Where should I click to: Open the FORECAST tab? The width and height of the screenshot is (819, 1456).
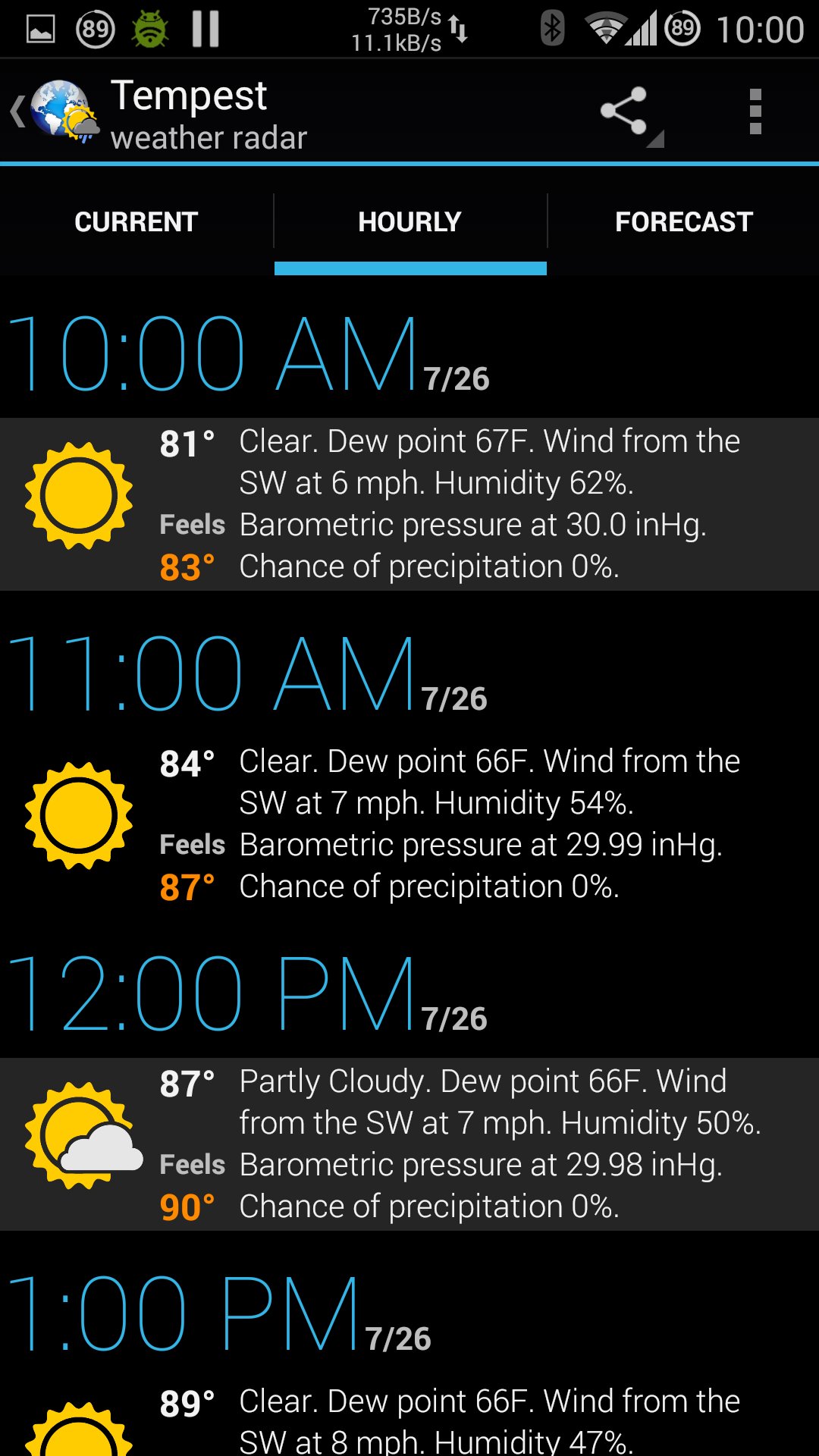point(682,221)
